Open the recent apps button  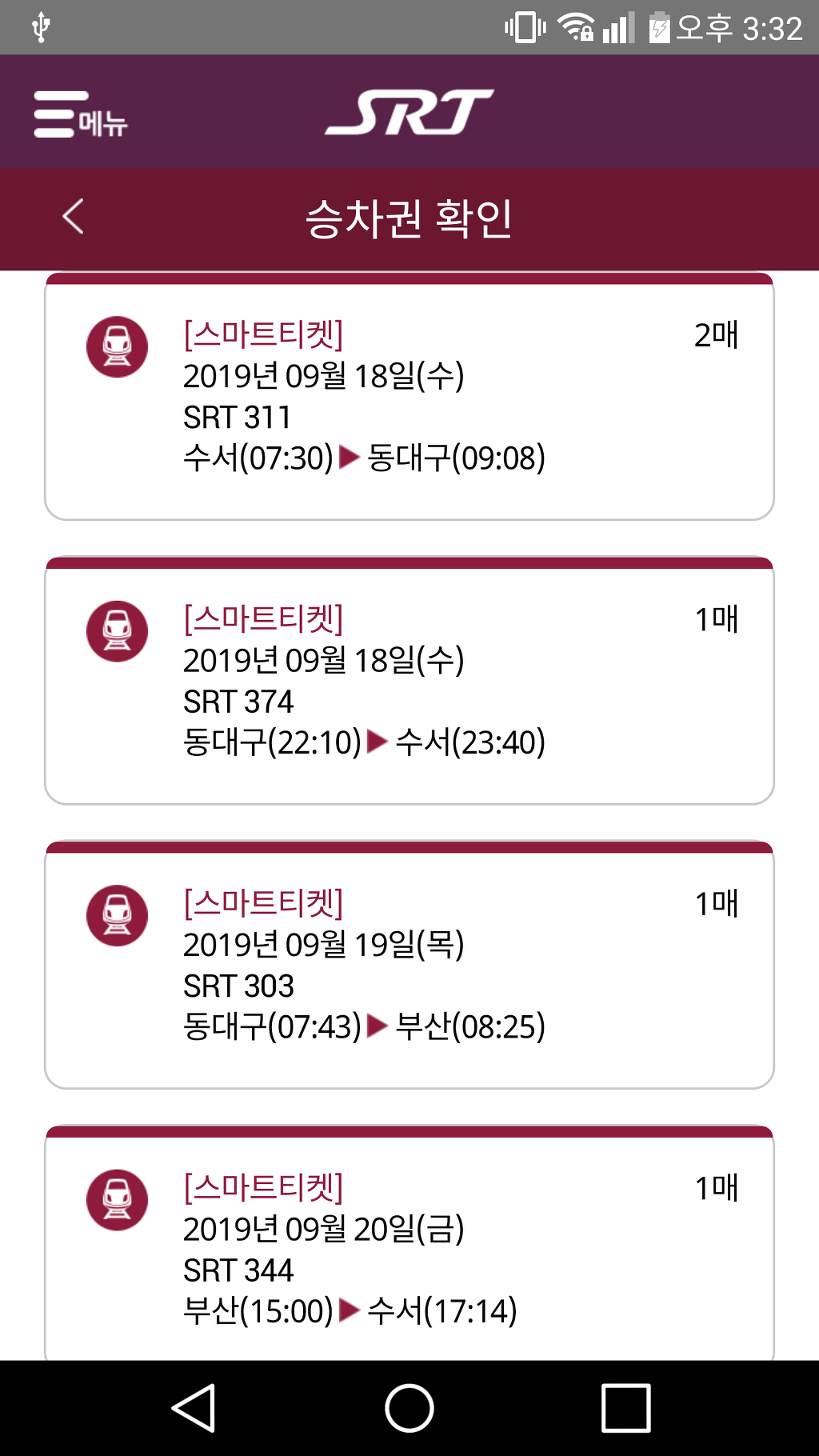click(625, 1408)
